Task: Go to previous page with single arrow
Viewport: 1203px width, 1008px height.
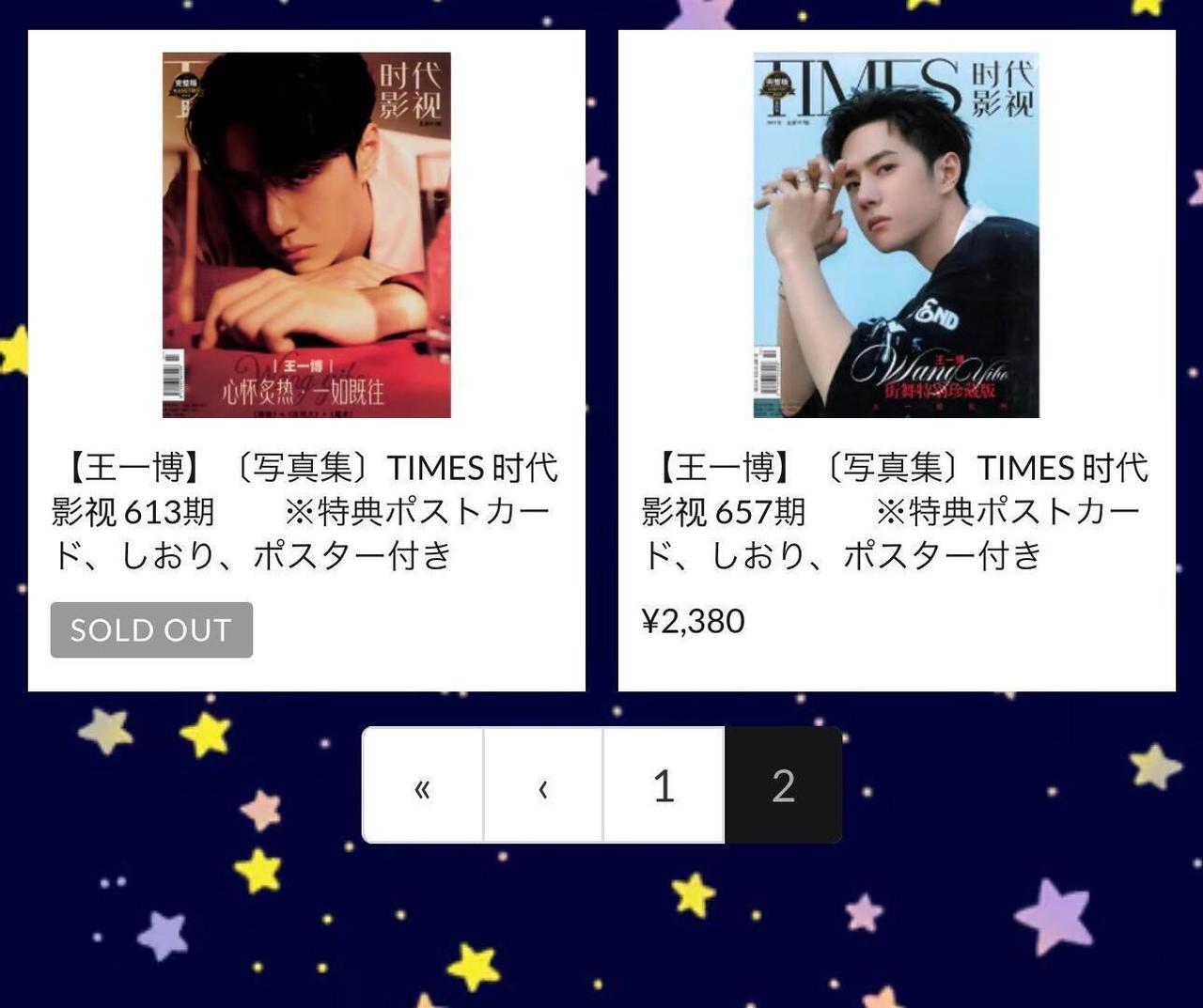Action: pos(543,785)
